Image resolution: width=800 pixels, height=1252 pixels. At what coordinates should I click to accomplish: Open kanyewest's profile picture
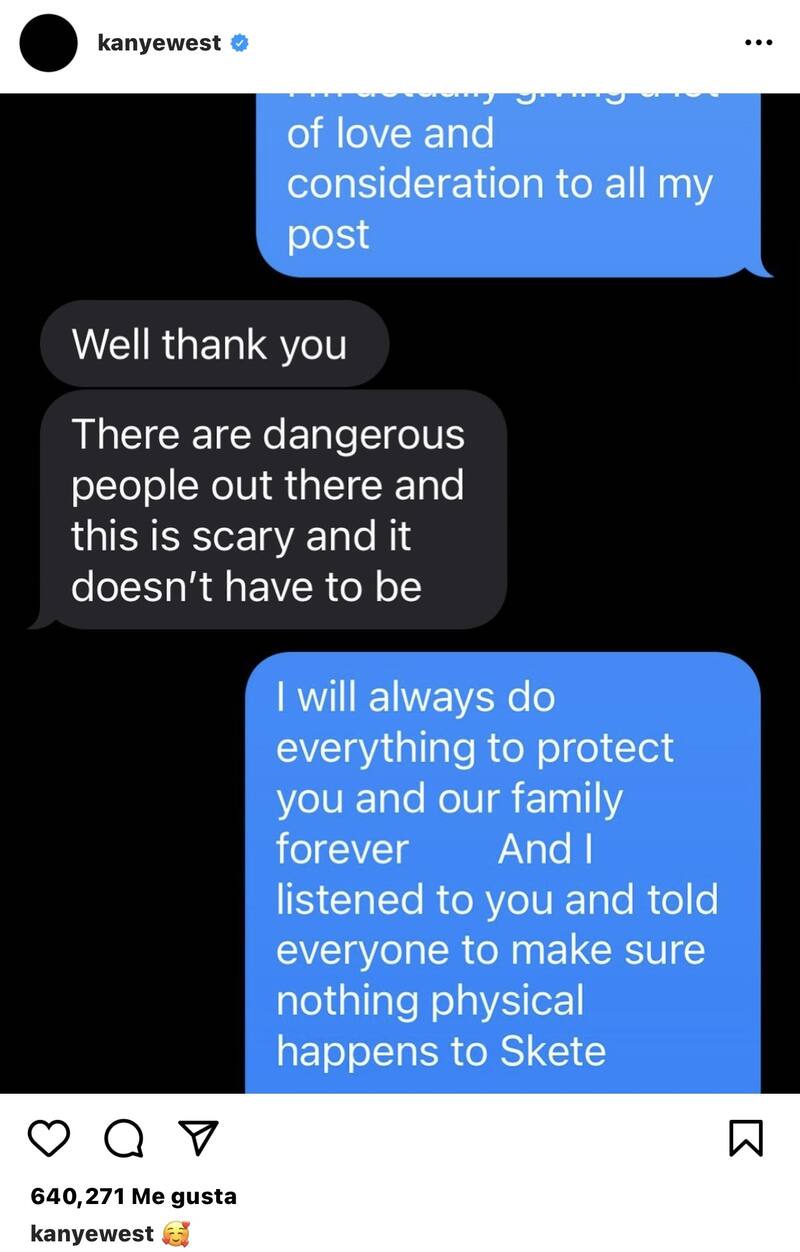click(48, 44)
